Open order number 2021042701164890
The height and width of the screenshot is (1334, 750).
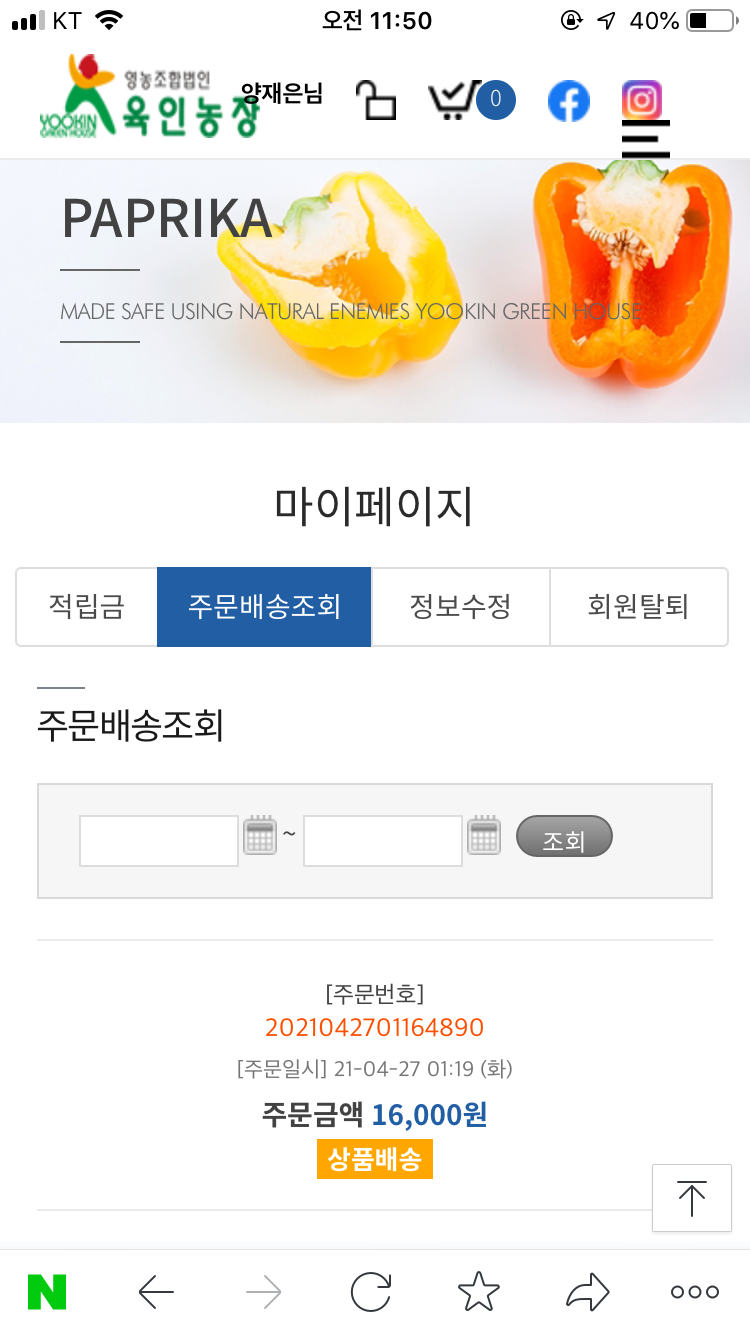click(x=374, y=1027)
